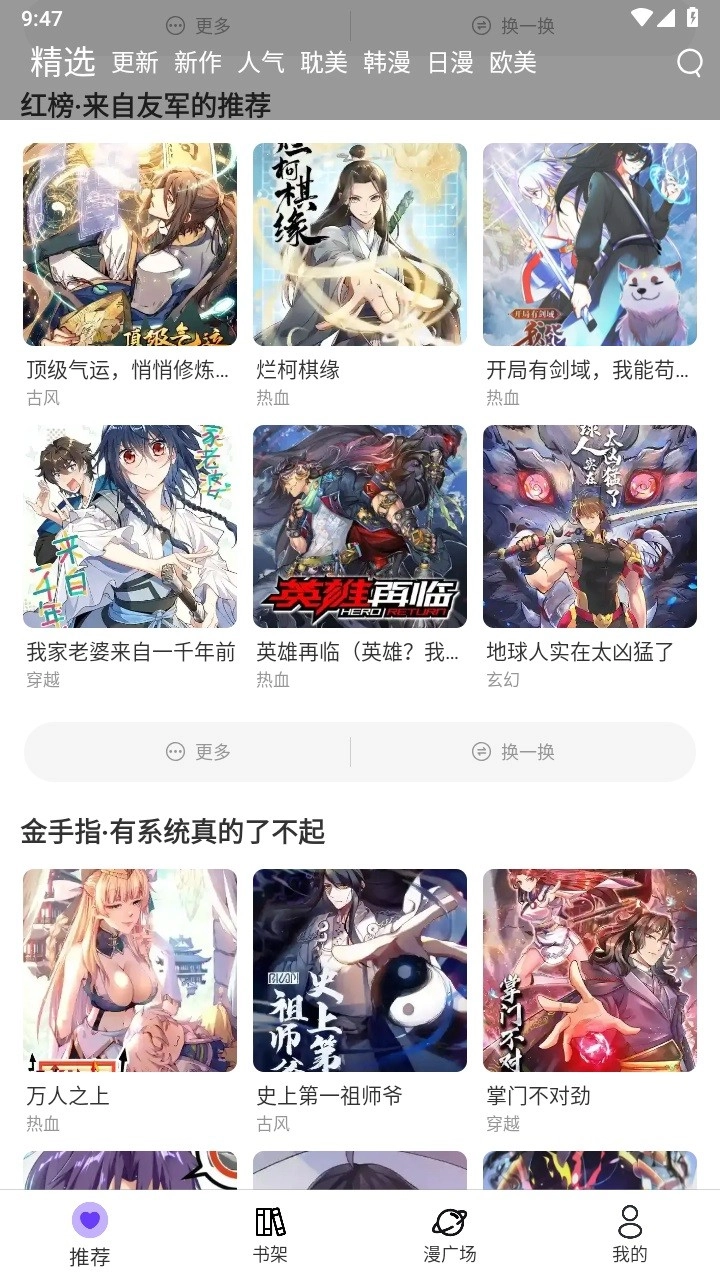Viewport: 720px width, 1280px height.
Task: Tap the 更多 button under the comic grid
Action: (199, 752)
